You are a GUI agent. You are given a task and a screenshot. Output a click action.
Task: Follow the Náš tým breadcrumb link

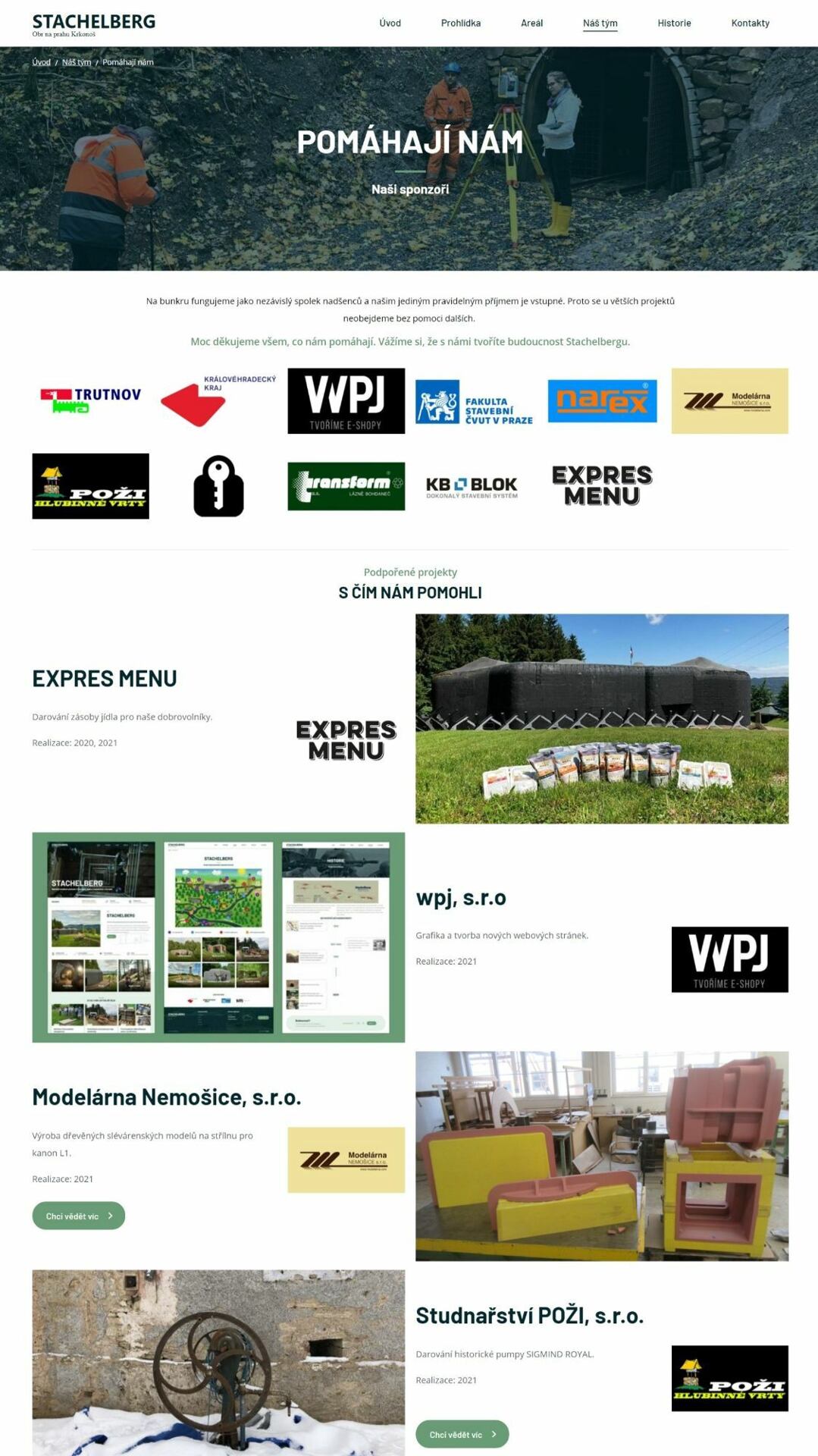[x=76, y=62]
